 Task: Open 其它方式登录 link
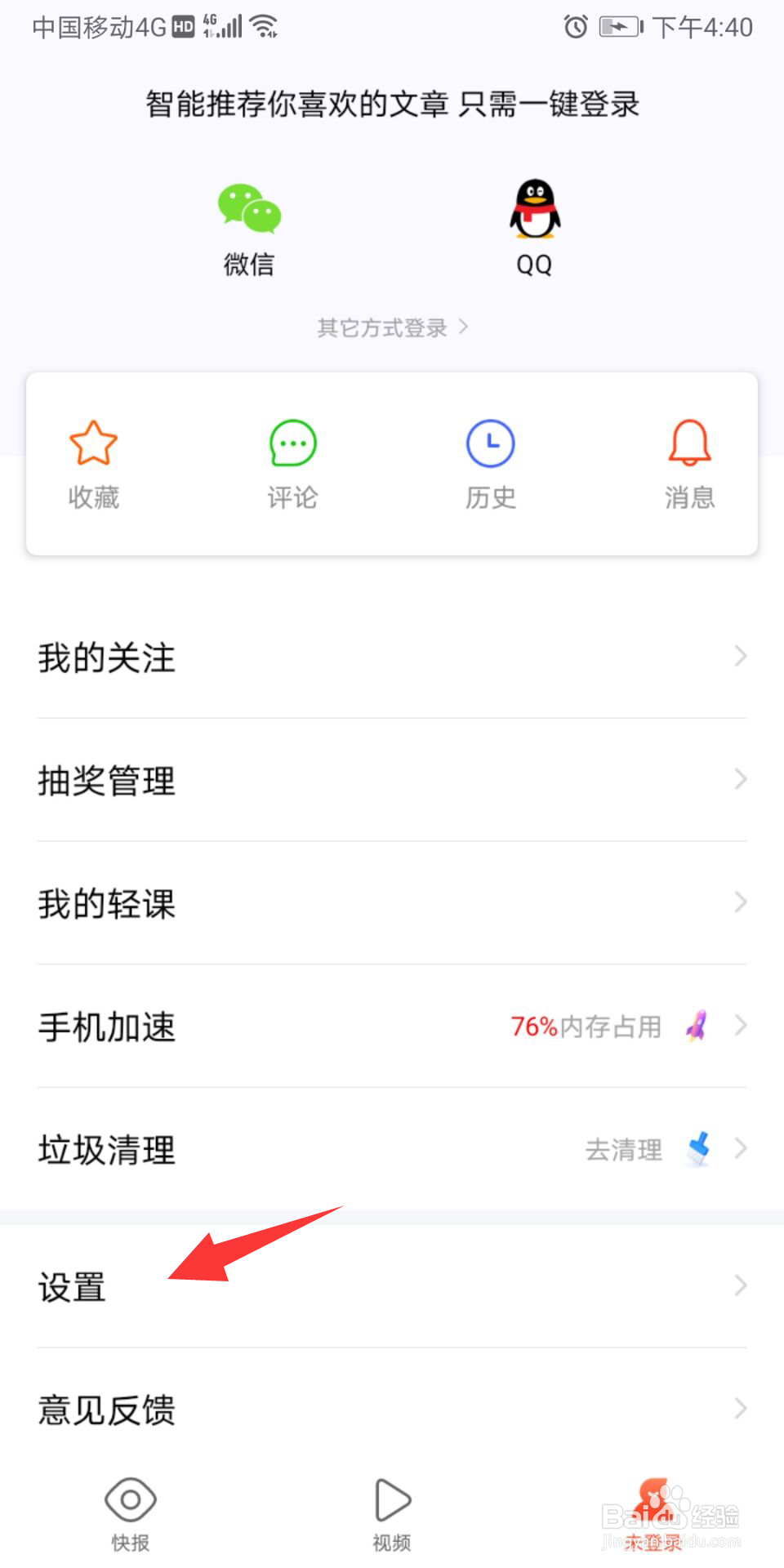tap(393, 327)
